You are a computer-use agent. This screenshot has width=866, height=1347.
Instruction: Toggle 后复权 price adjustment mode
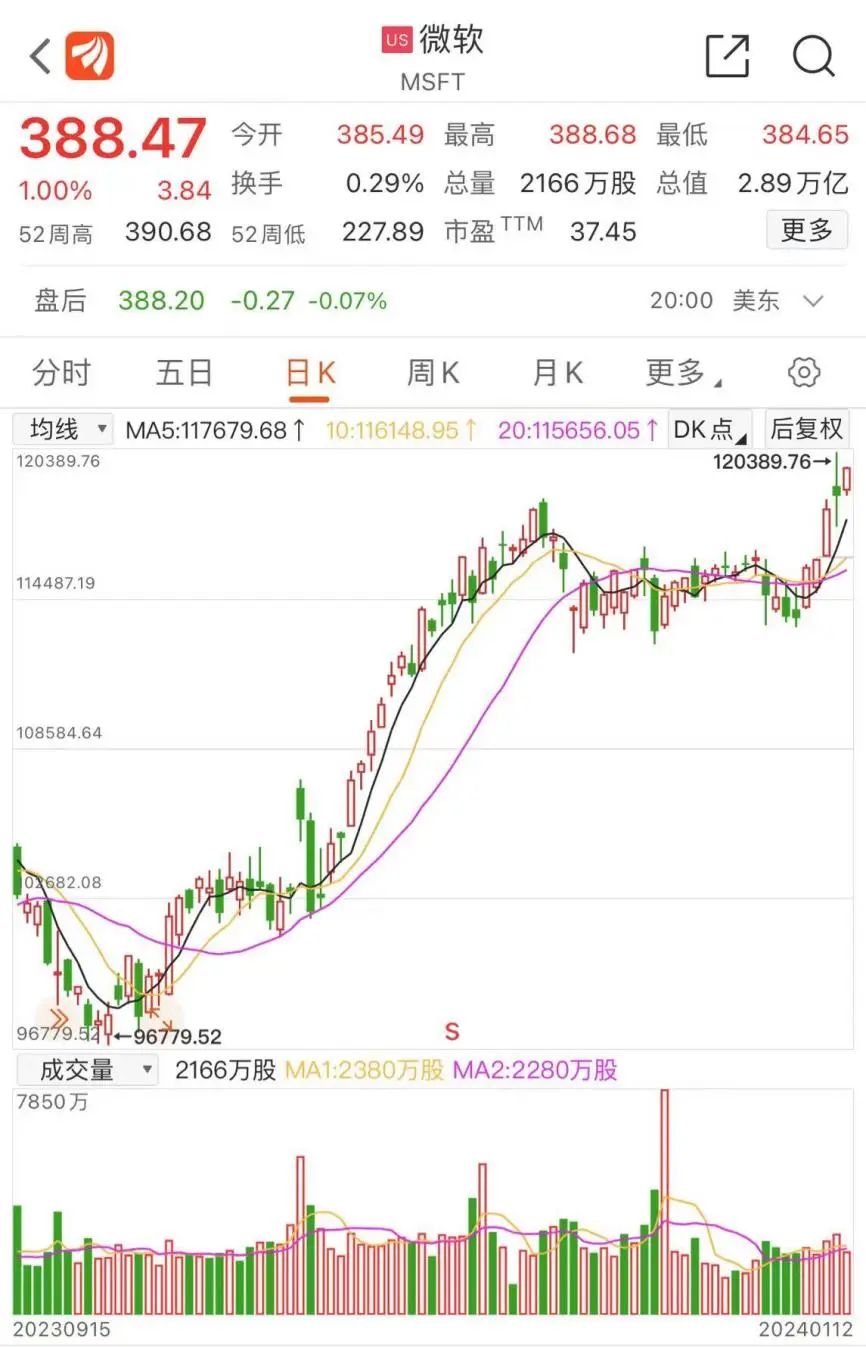tap(806, 428)
